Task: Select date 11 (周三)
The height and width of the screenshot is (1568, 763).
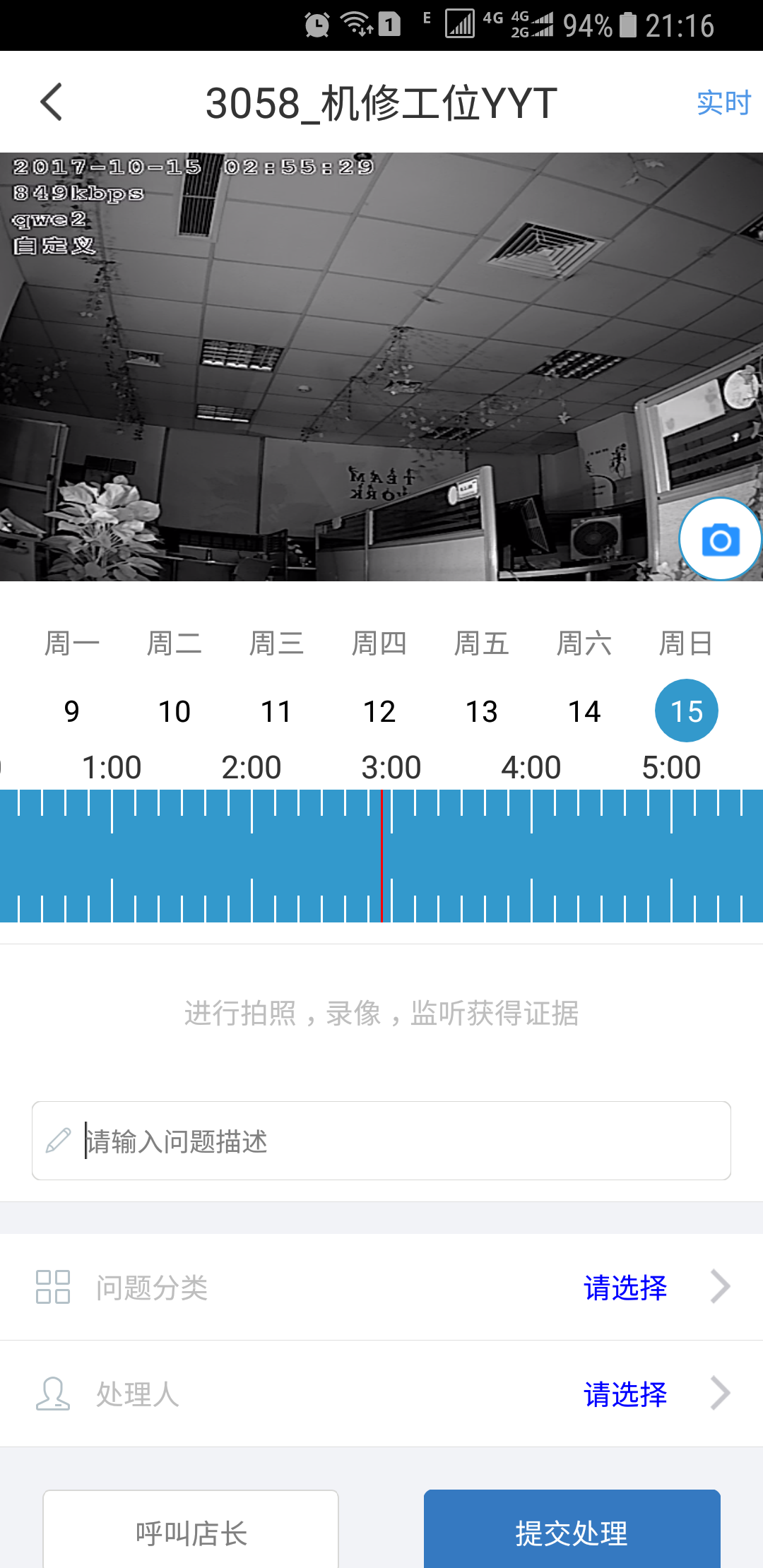Action: (276, 711)
